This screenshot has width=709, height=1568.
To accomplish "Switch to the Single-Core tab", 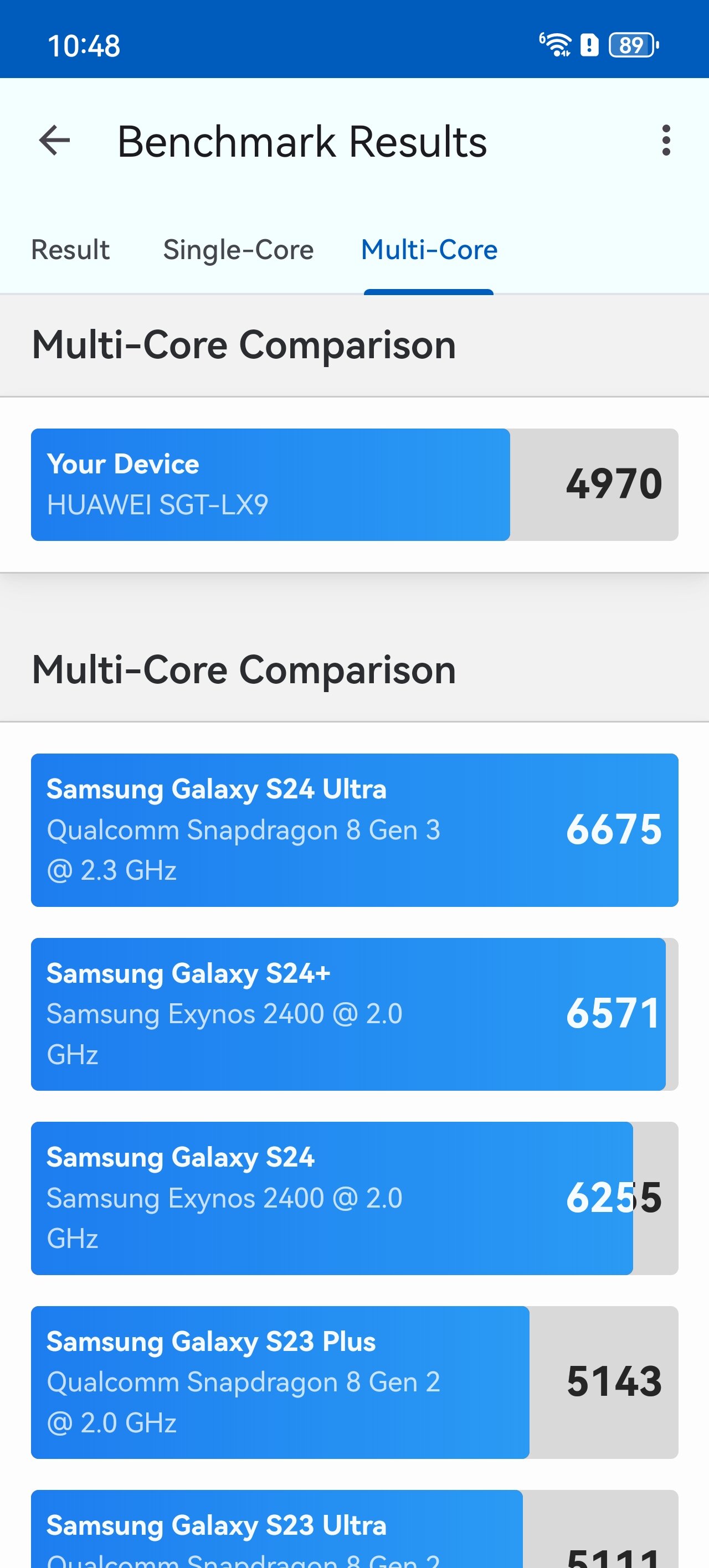I will click(x=238, y=250).
